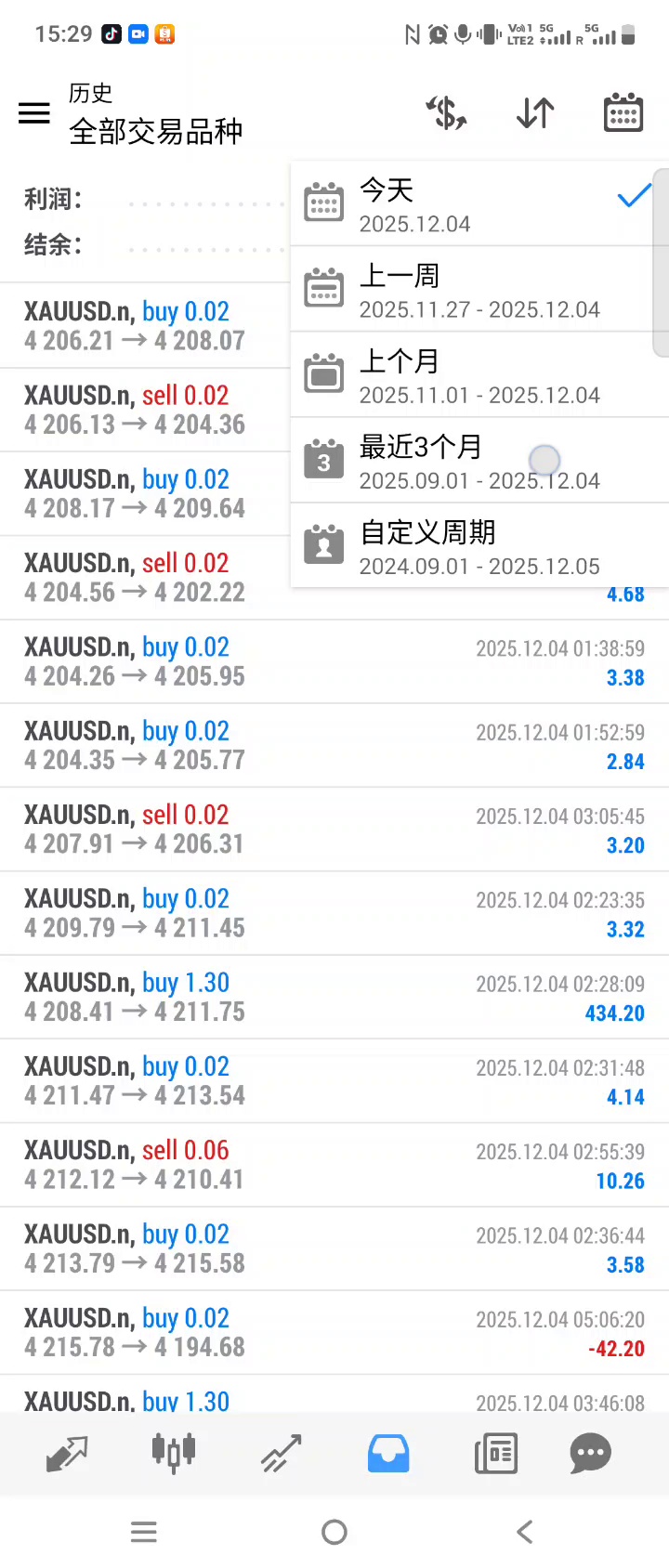Tap the calendar period icon
Image resolution: width=669 pixels, height=1568 pixels.
click(623, 113)
